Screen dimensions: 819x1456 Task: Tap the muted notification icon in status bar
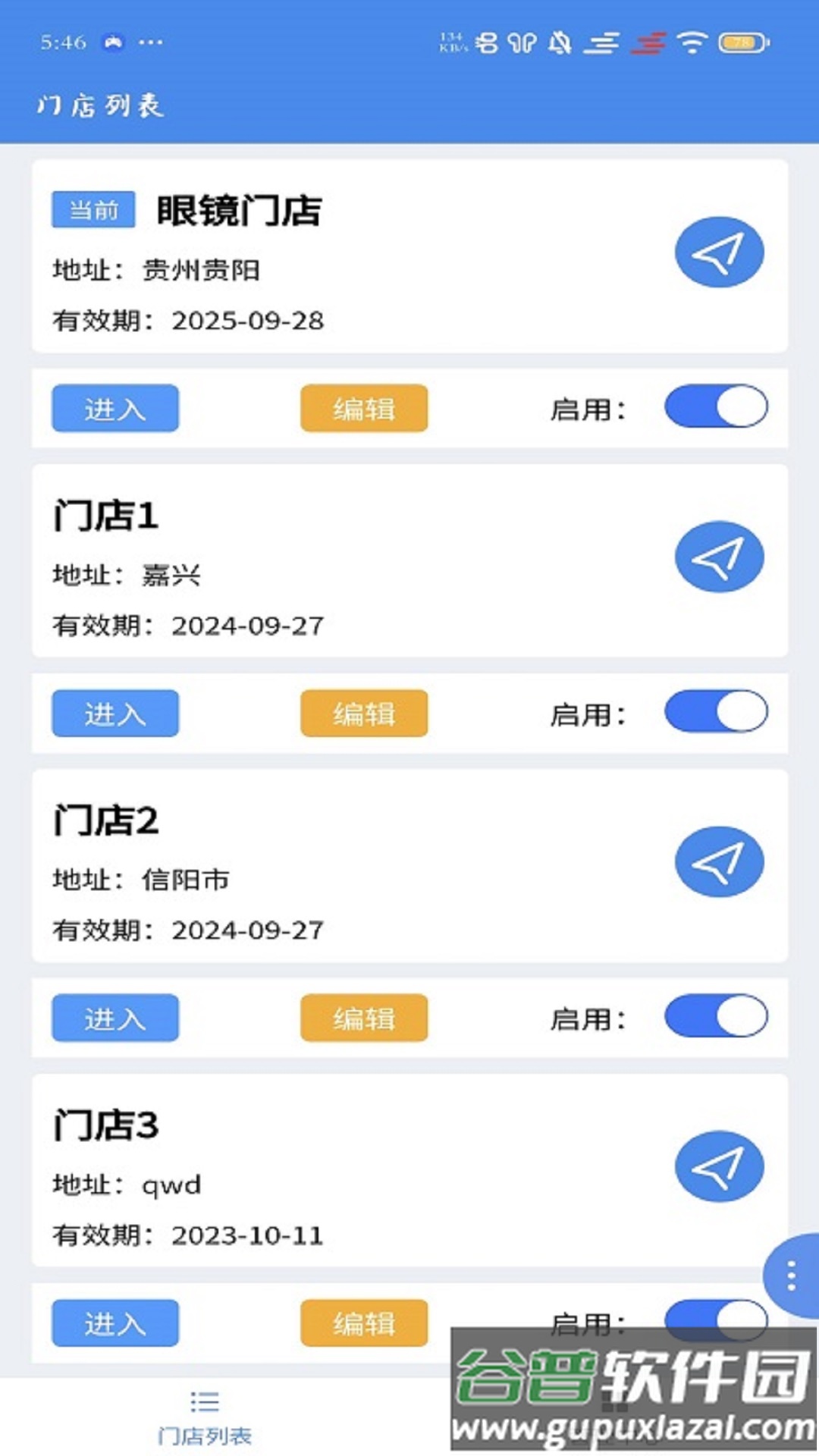pyautogui.click(x=559, y=43)
